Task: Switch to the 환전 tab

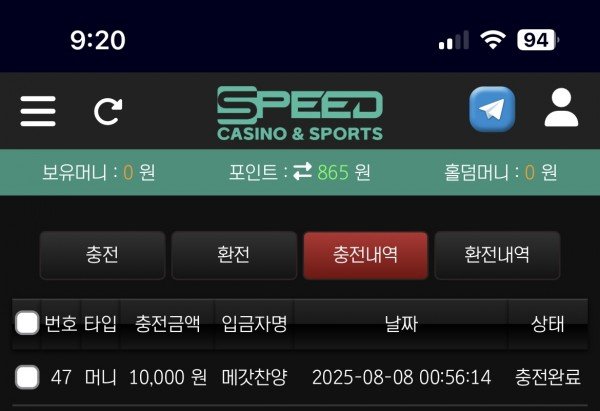Action: point(234,255)
